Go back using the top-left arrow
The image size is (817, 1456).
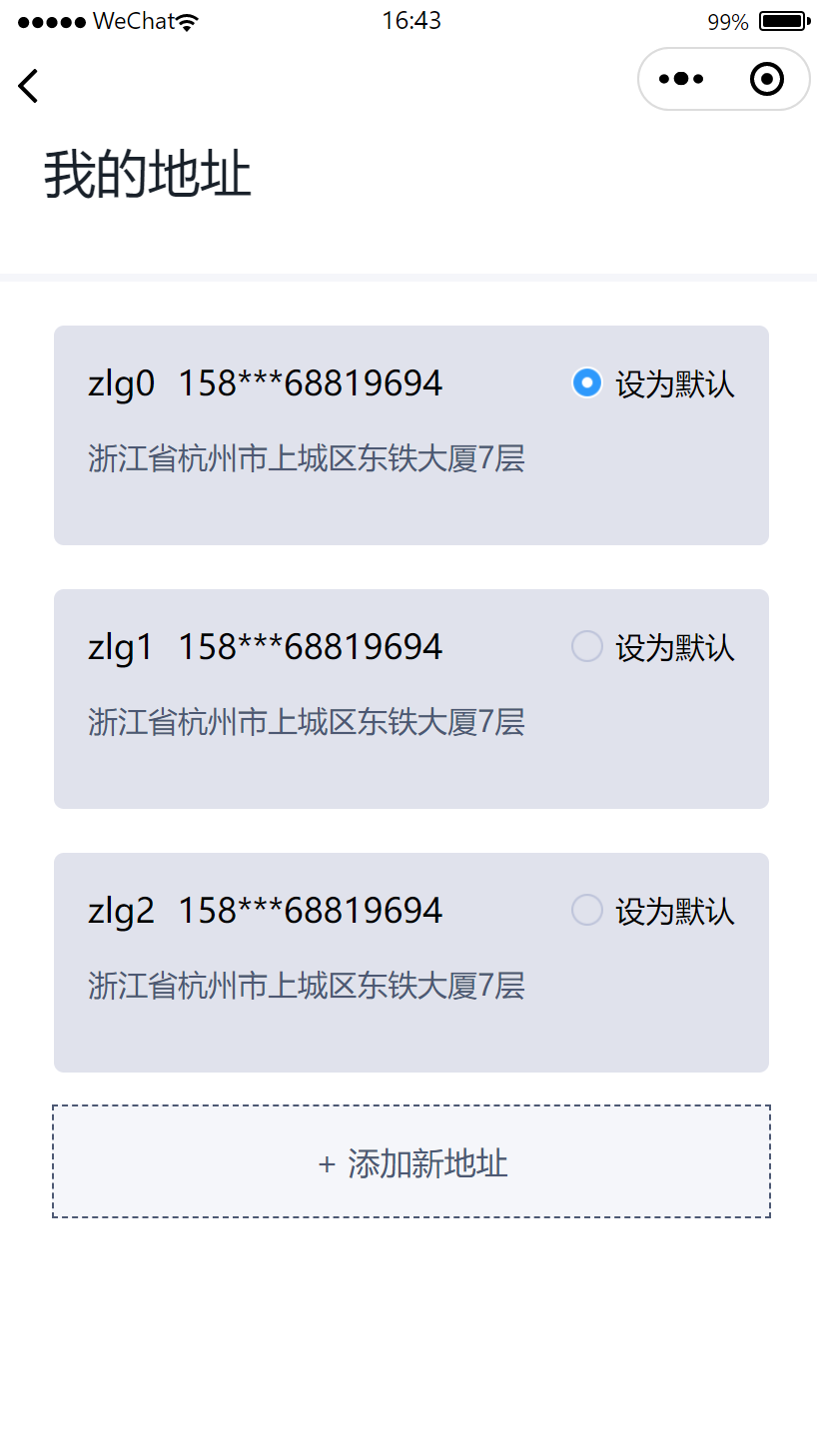tap(28, 86)
